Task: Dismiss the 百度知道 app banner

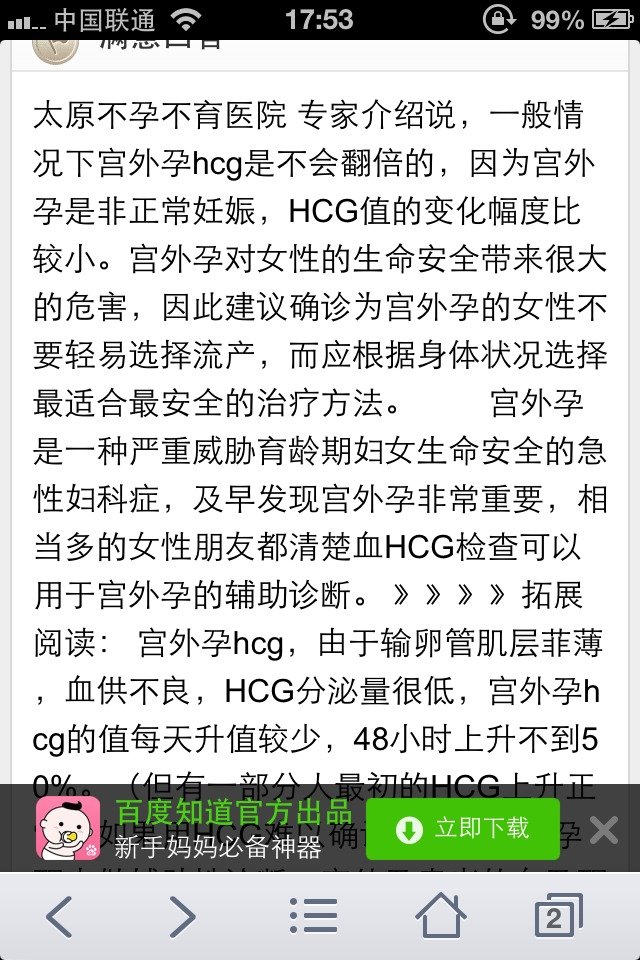Action: (603, 829)
